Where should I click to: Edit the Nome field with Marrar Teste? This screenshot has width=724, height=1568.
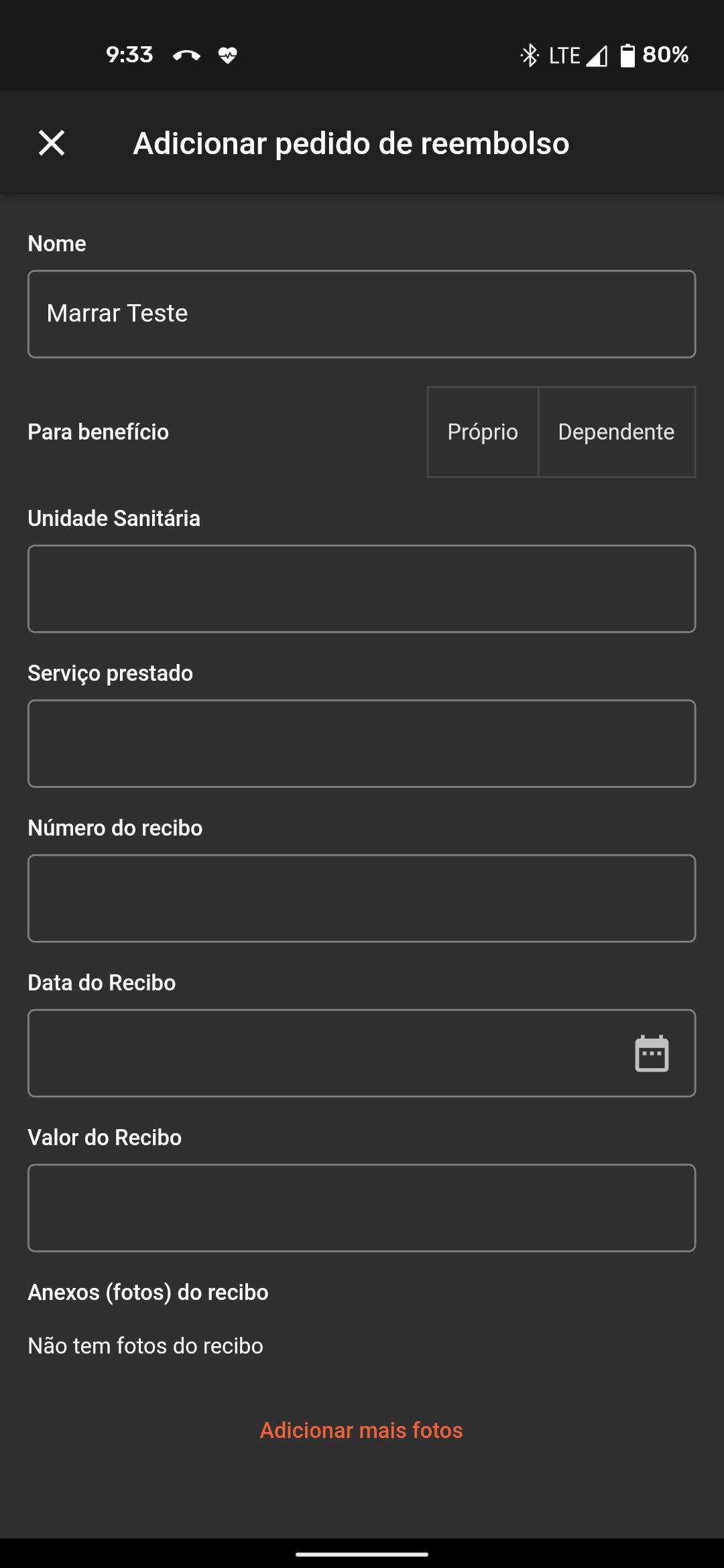coord(361,314)
